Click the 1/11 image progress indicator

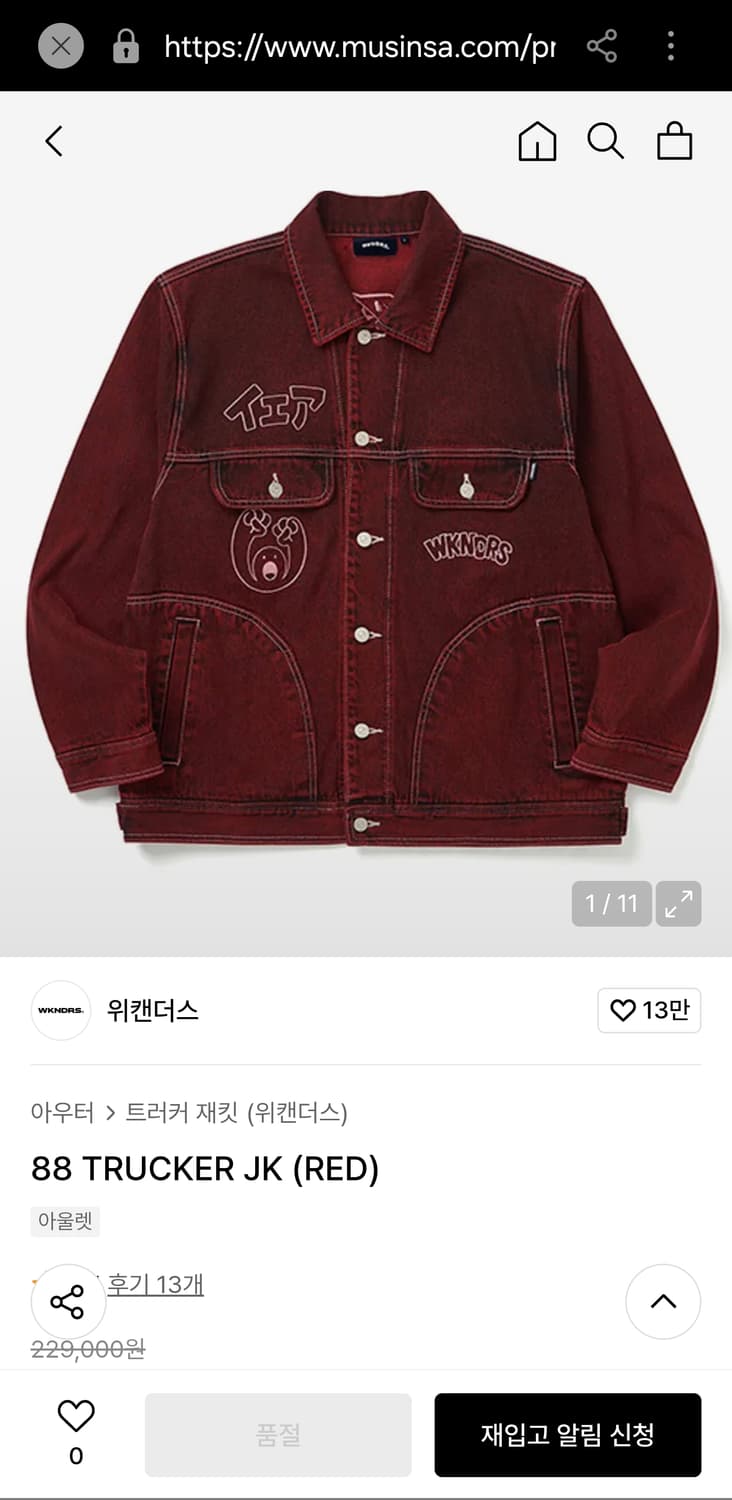pos(611,903)
